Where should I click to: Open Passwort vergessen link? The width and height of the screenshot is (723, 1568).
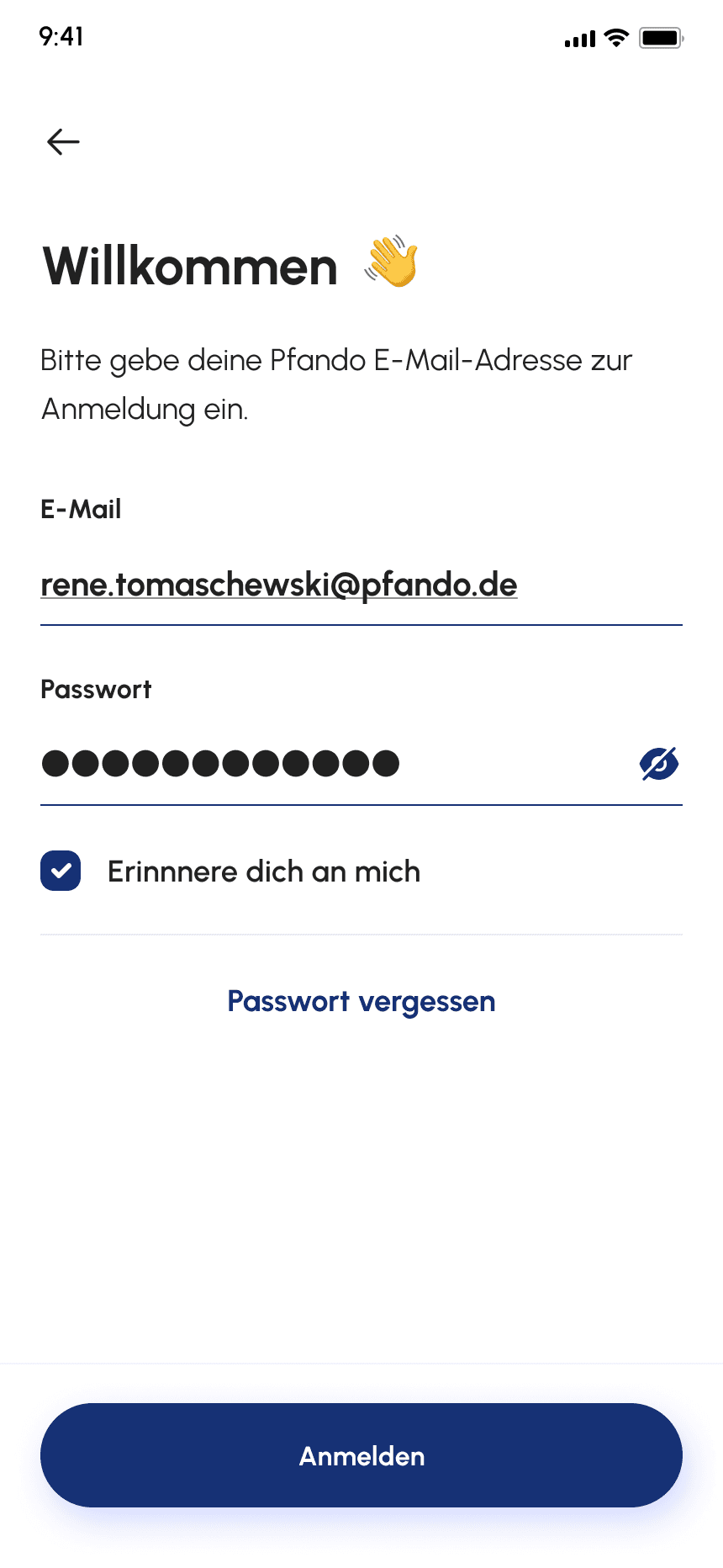point(361,1001)
